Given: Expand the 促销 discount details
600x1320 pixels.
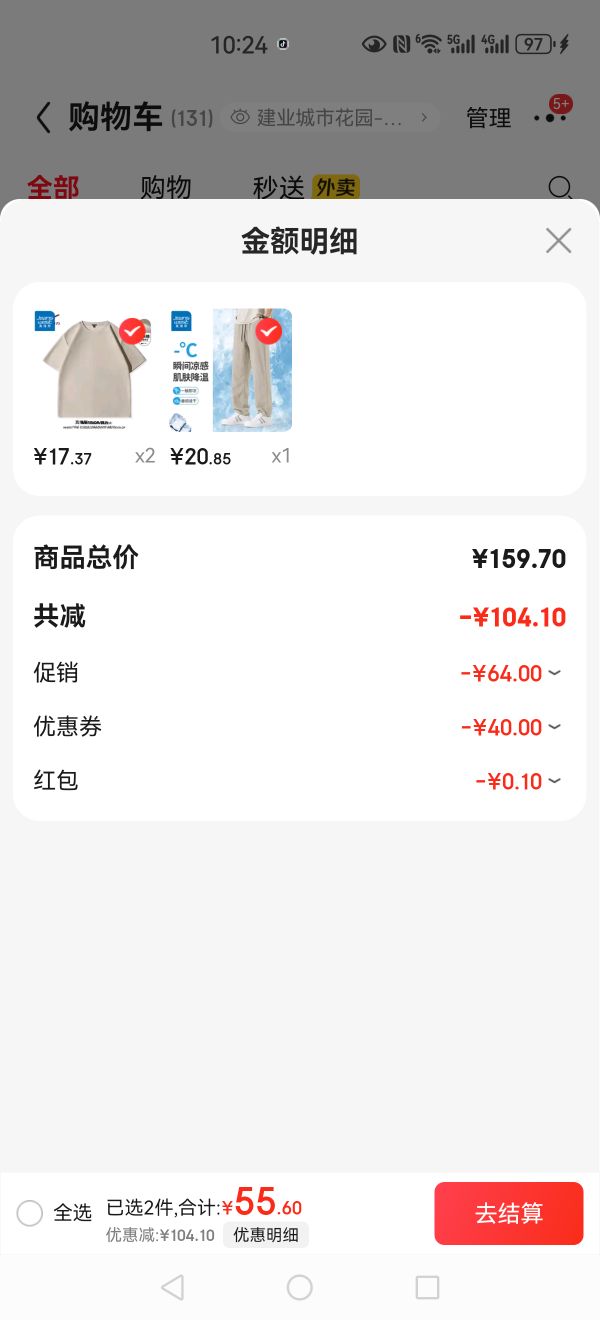Looking at the screenshot, I should click(554, 673).
